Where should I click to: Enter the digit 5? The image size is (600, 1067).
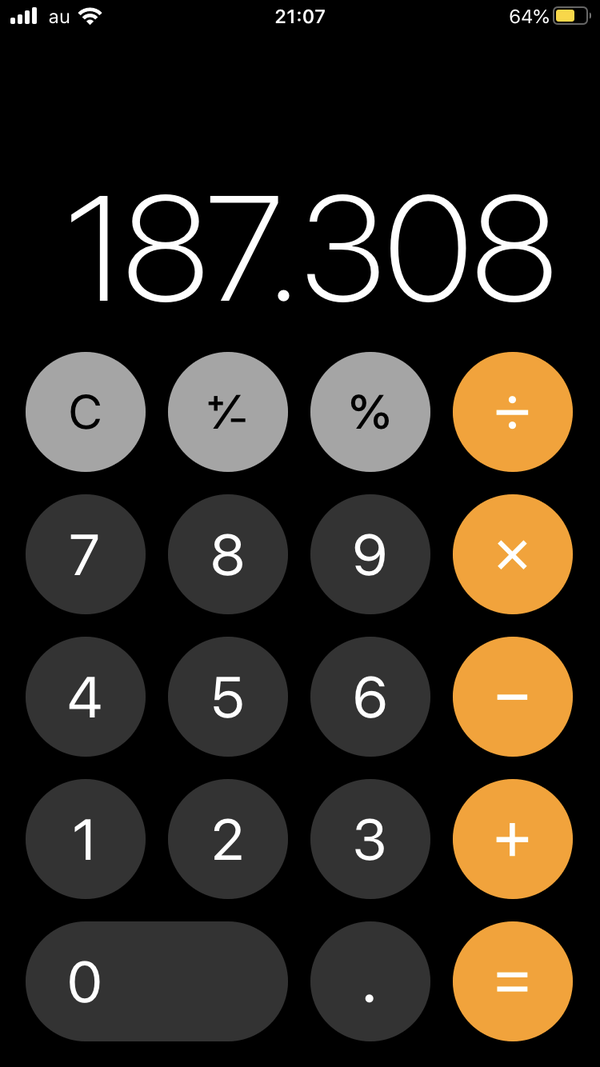click(x=228, y=697)
